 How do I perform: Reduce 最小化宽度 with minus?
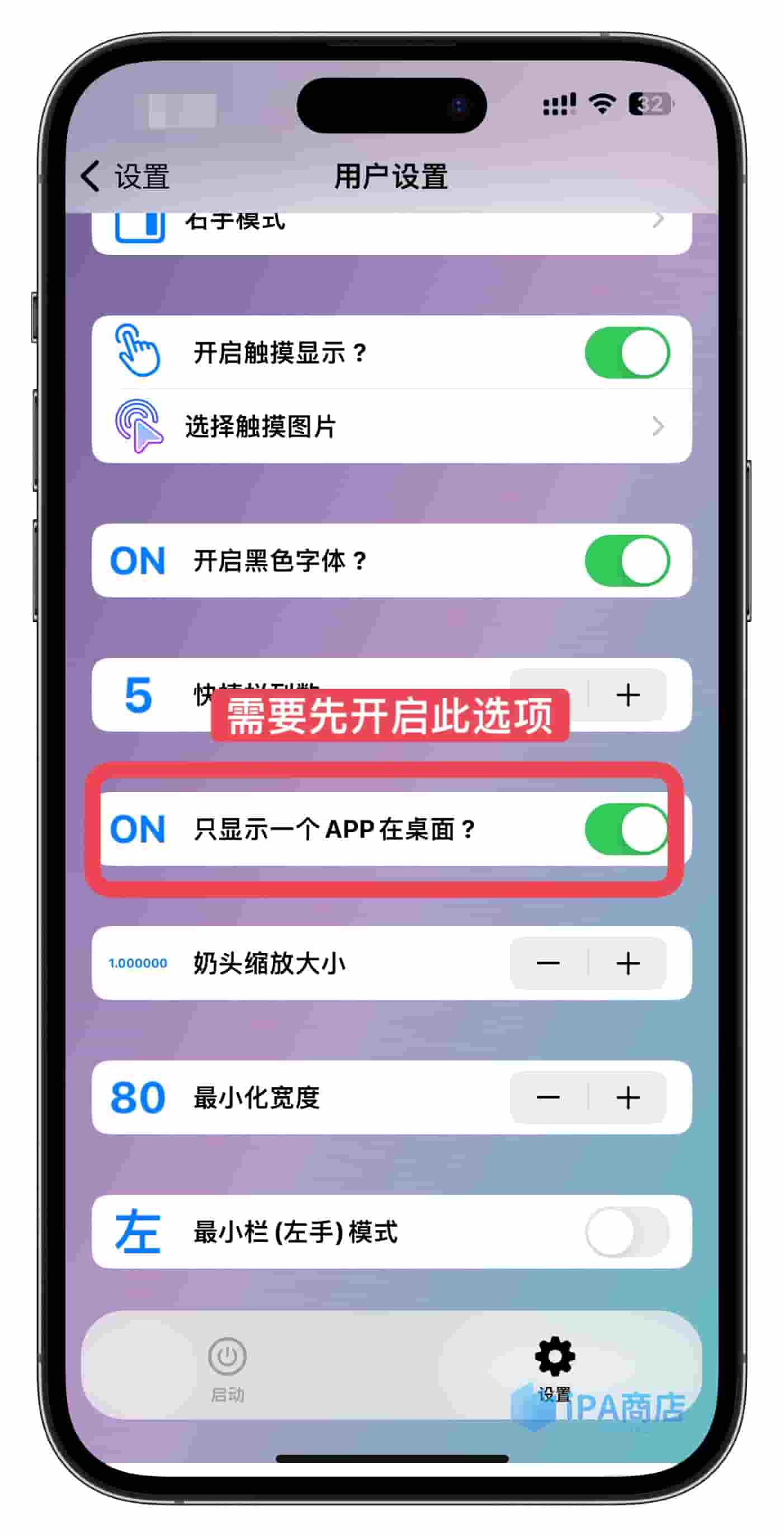[x=547, y=1097]
